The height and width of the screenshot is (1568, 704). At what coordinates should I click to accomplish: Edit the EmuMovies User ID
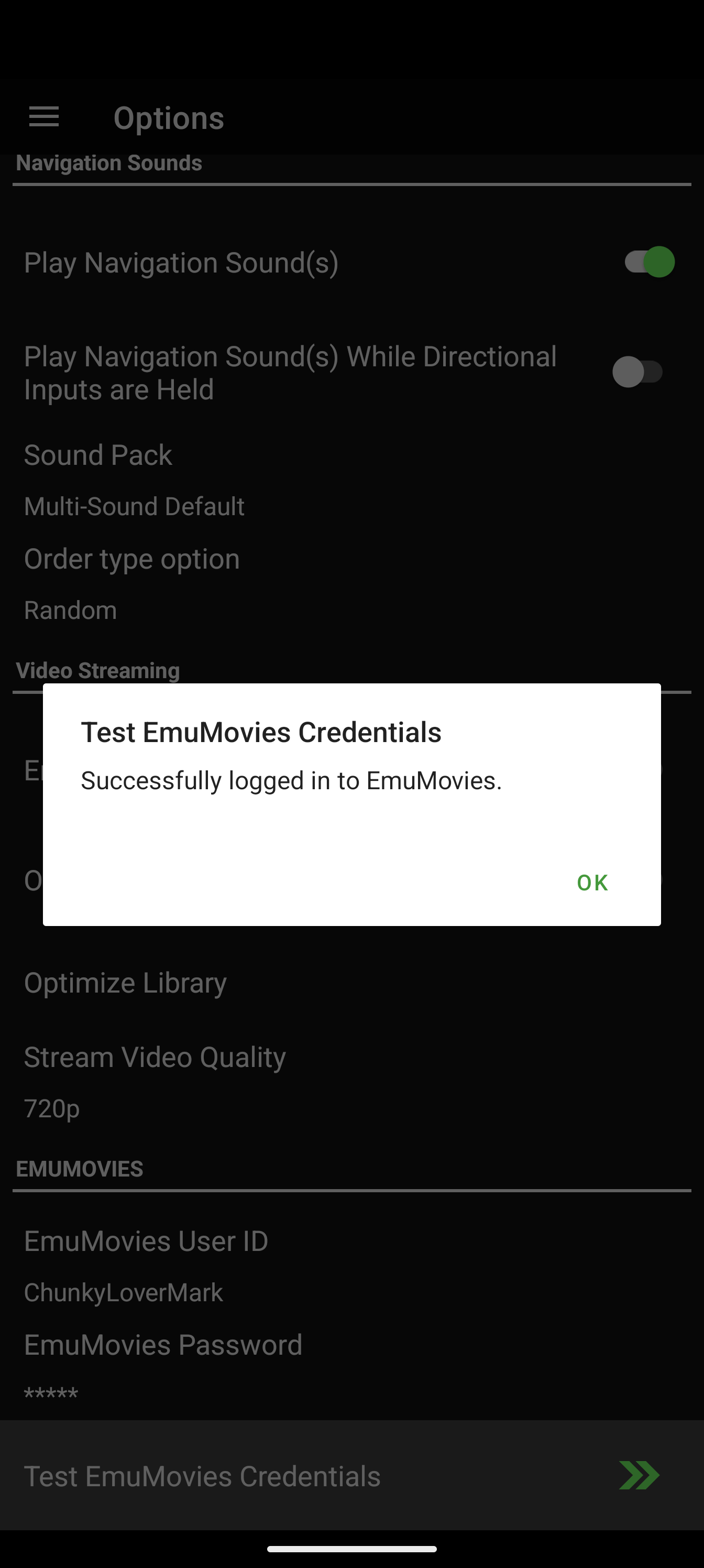coord(351,1266)
